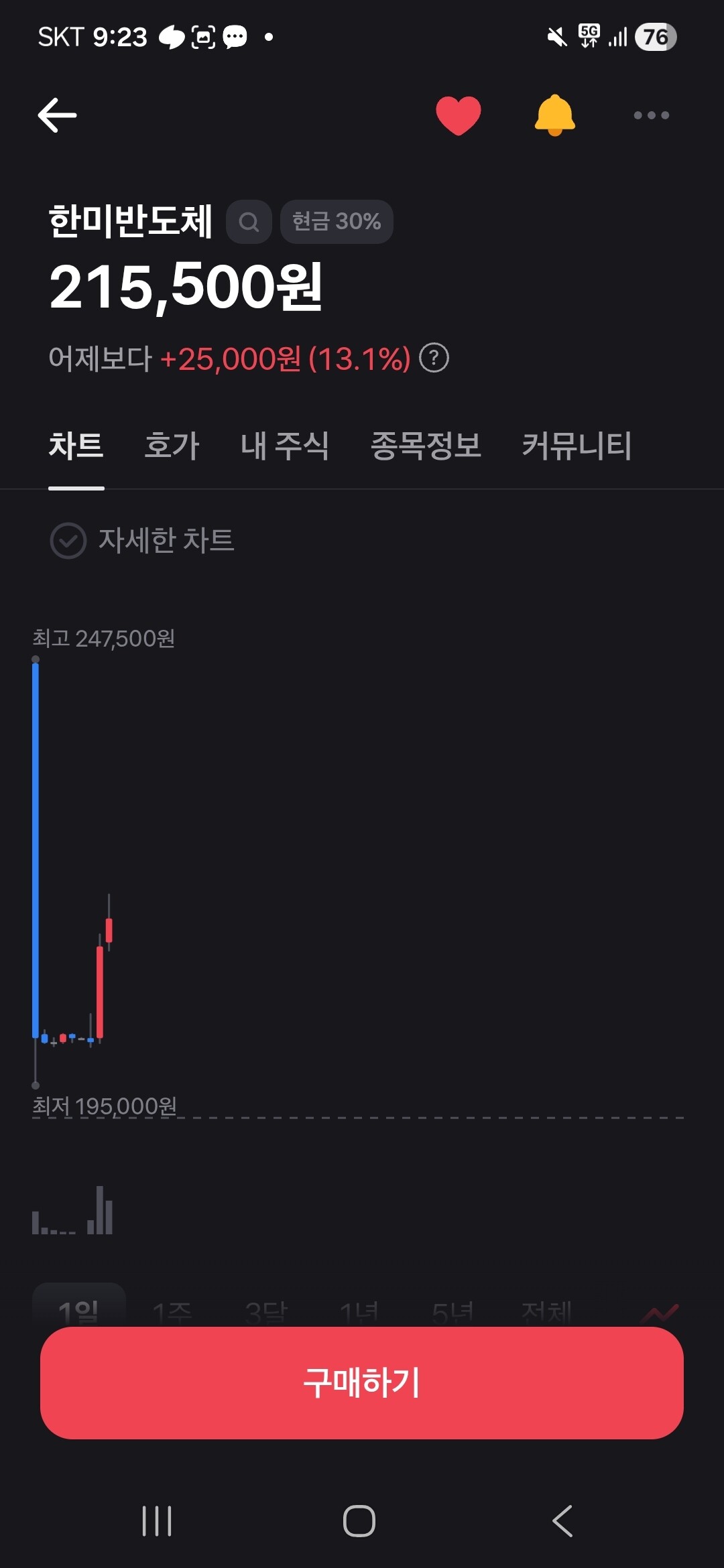Tap the search icon beside 한미반도체

249,222
